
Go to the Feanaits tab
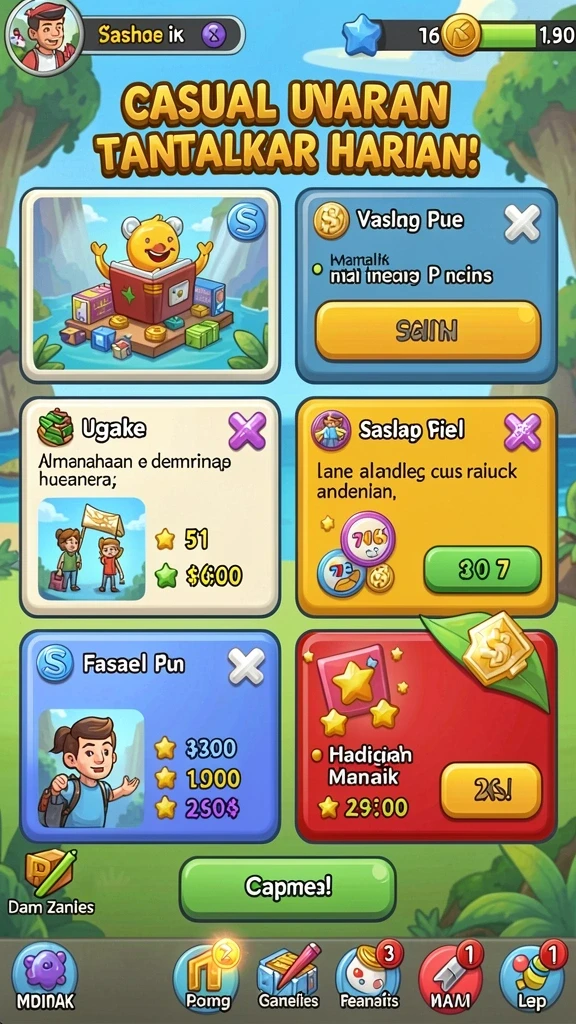[370, 976]
